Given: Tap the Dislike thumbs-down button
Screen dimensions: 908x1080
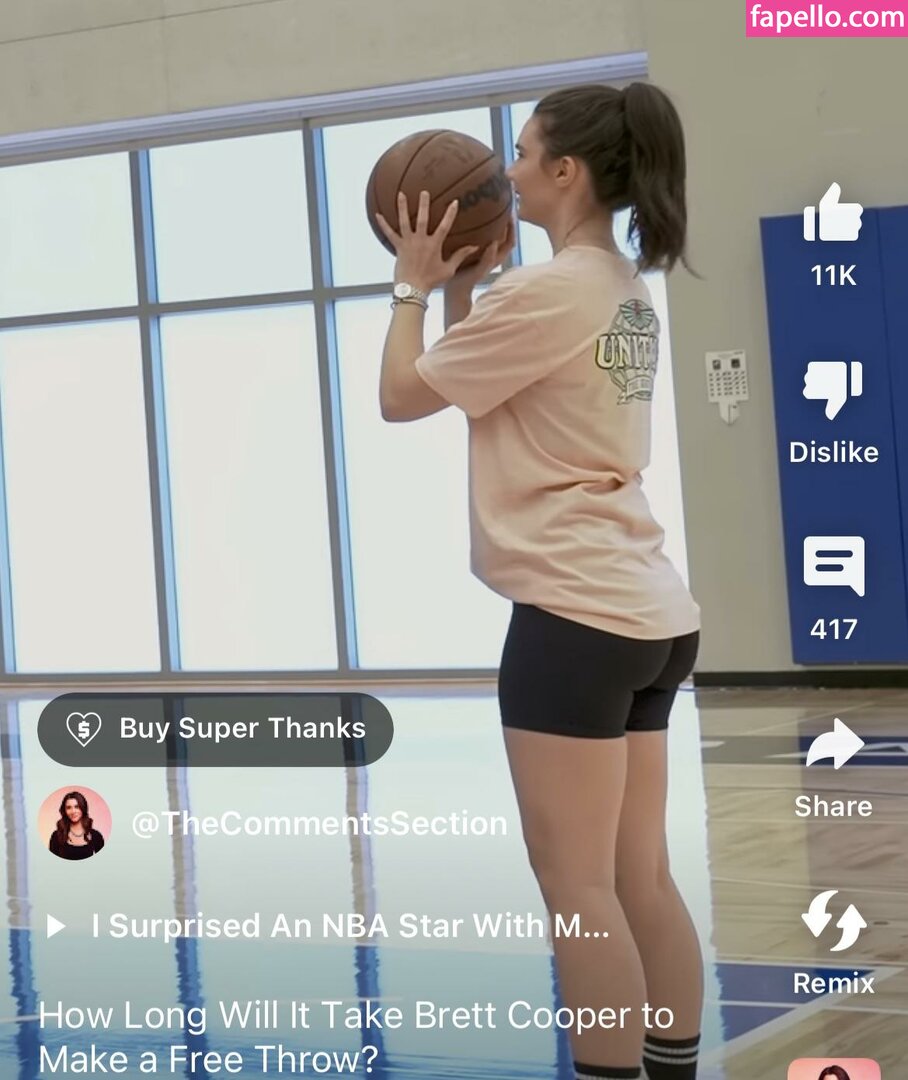Looking at the screenshot, I should [x=833, y=390].
